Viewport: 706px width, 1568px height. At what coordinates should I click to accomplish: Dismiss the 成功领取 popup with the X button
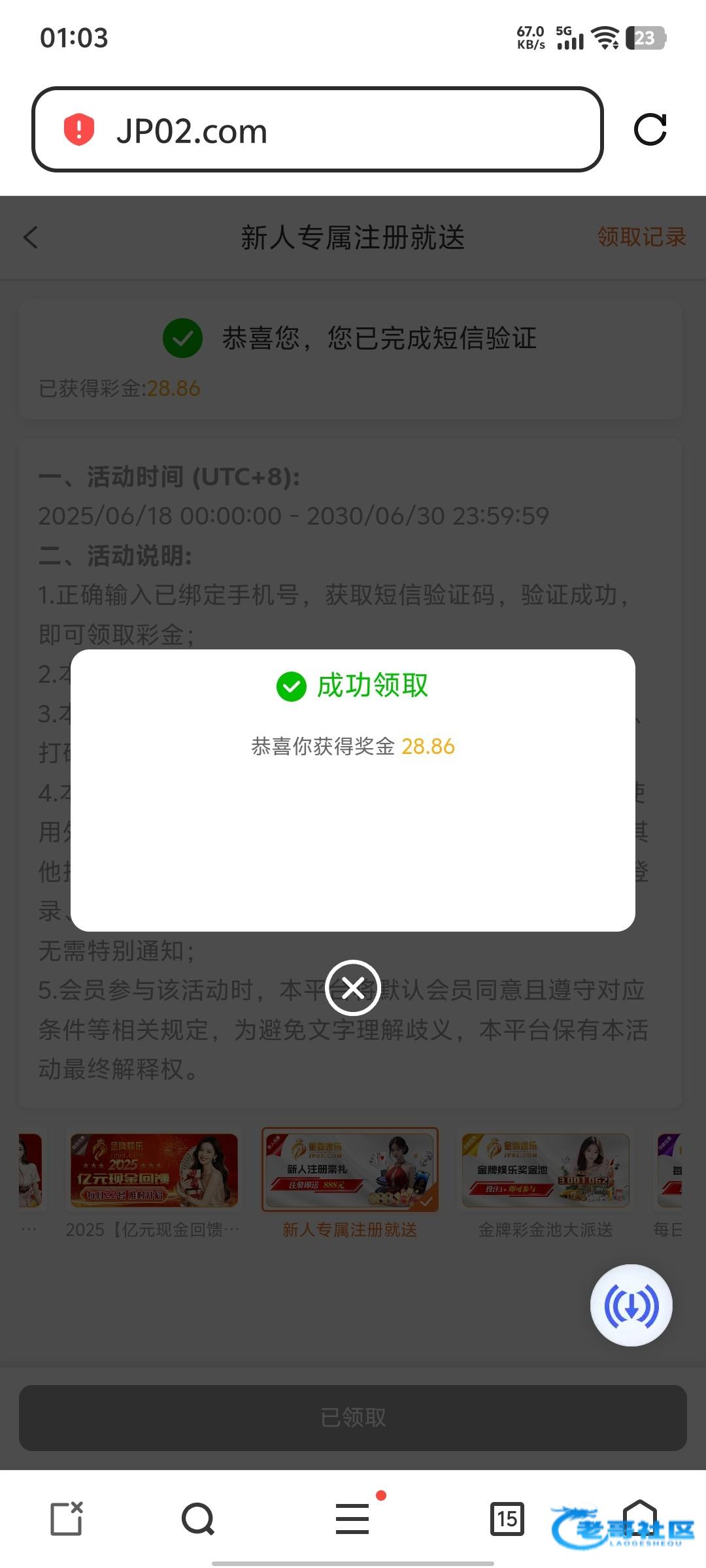pos(353,988)
